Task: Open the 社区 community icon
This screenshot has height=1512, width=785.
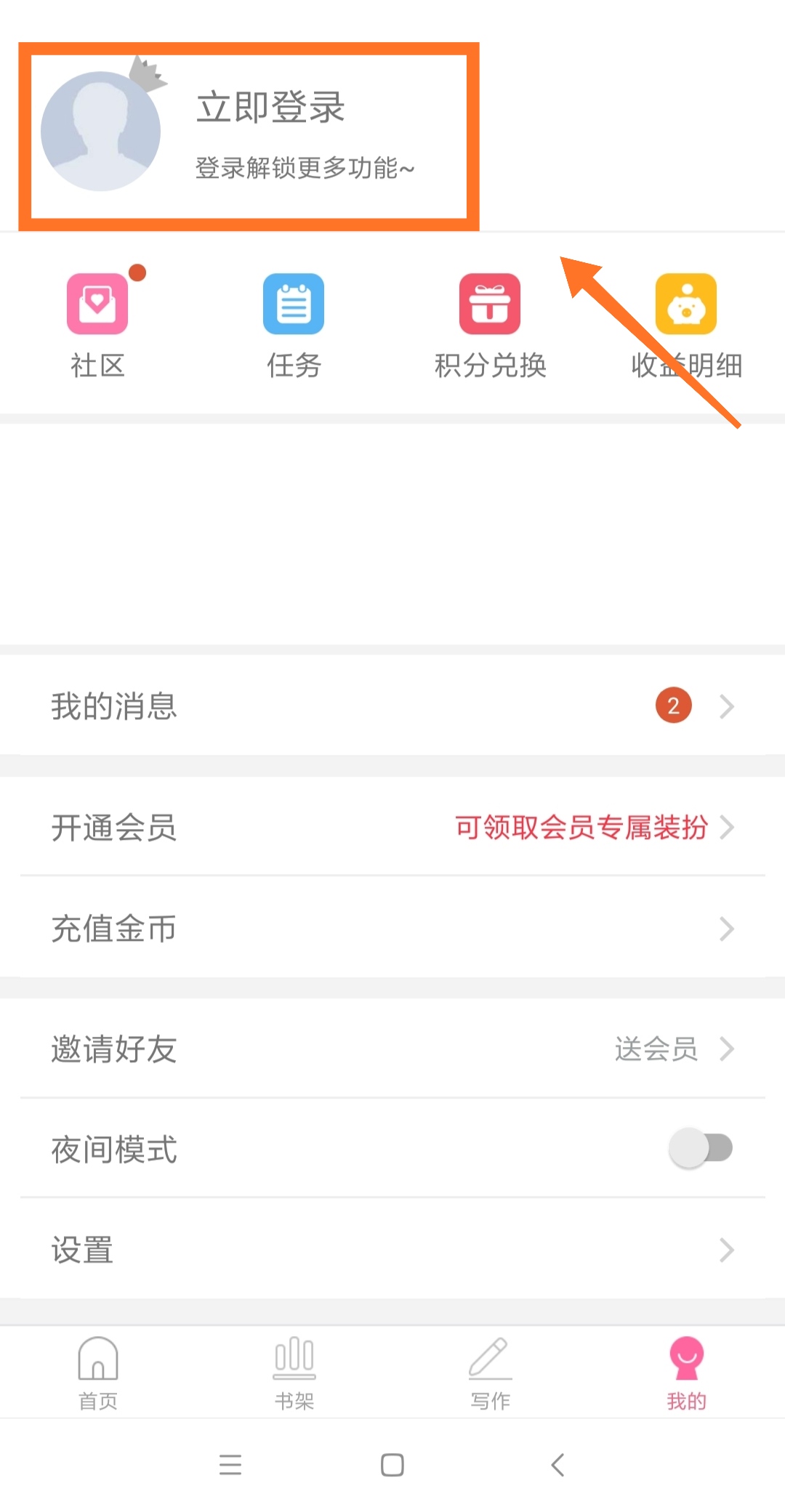Action: (x=98, y=304)
